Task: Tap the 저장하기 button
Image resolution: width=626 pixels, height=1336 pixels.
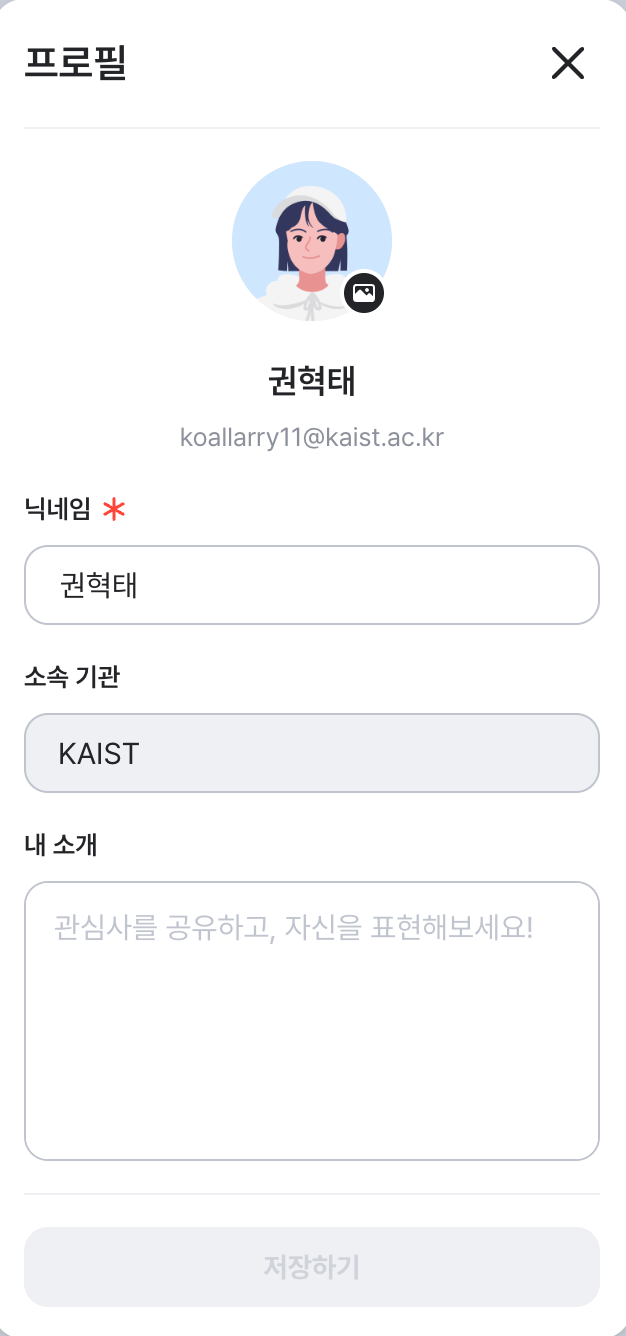Action: point(312,1267)
